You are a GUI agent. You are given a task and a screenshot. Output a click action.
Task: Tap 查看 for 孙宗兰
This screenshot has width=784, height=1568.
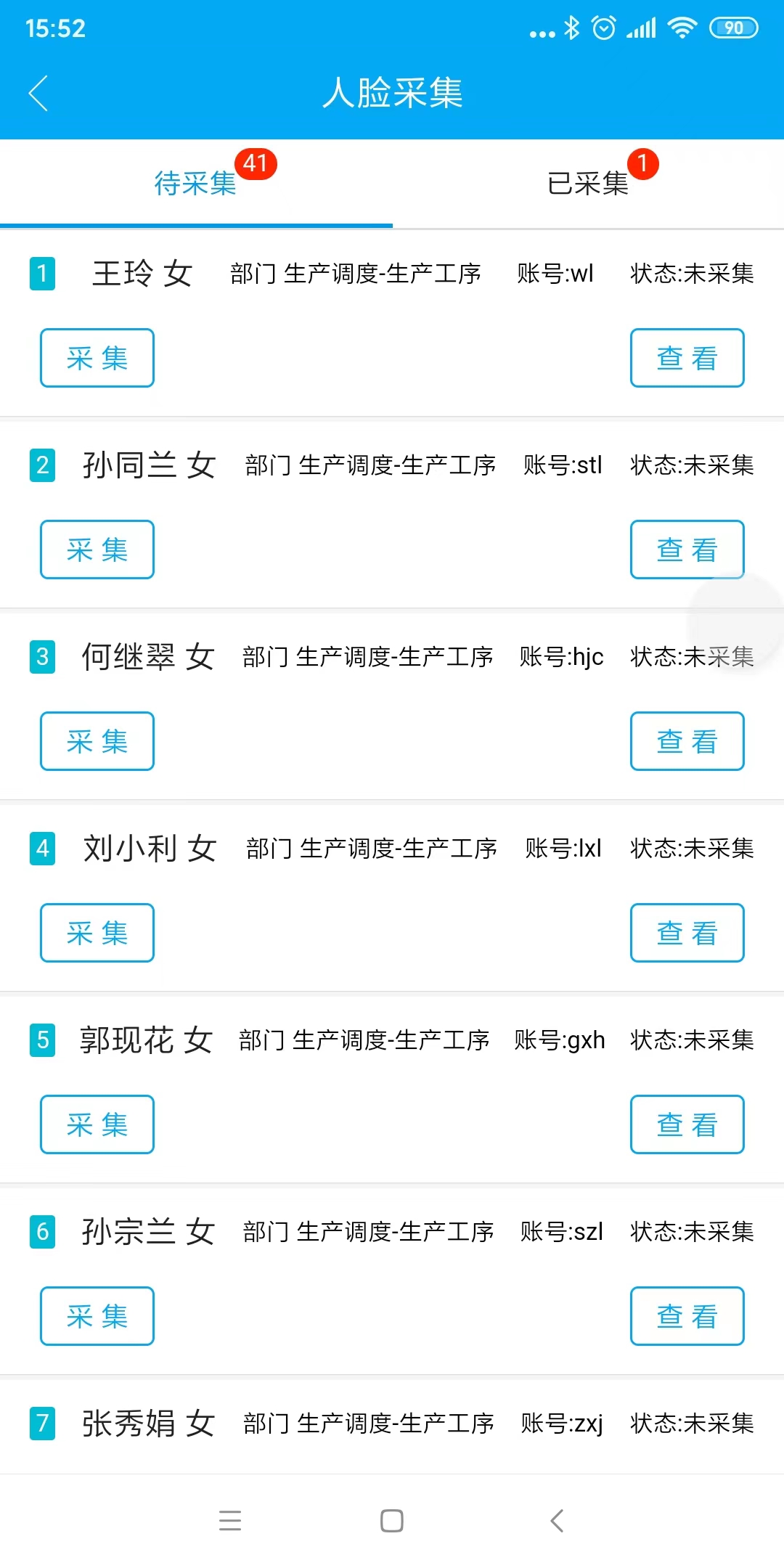tap(687, 1316)
